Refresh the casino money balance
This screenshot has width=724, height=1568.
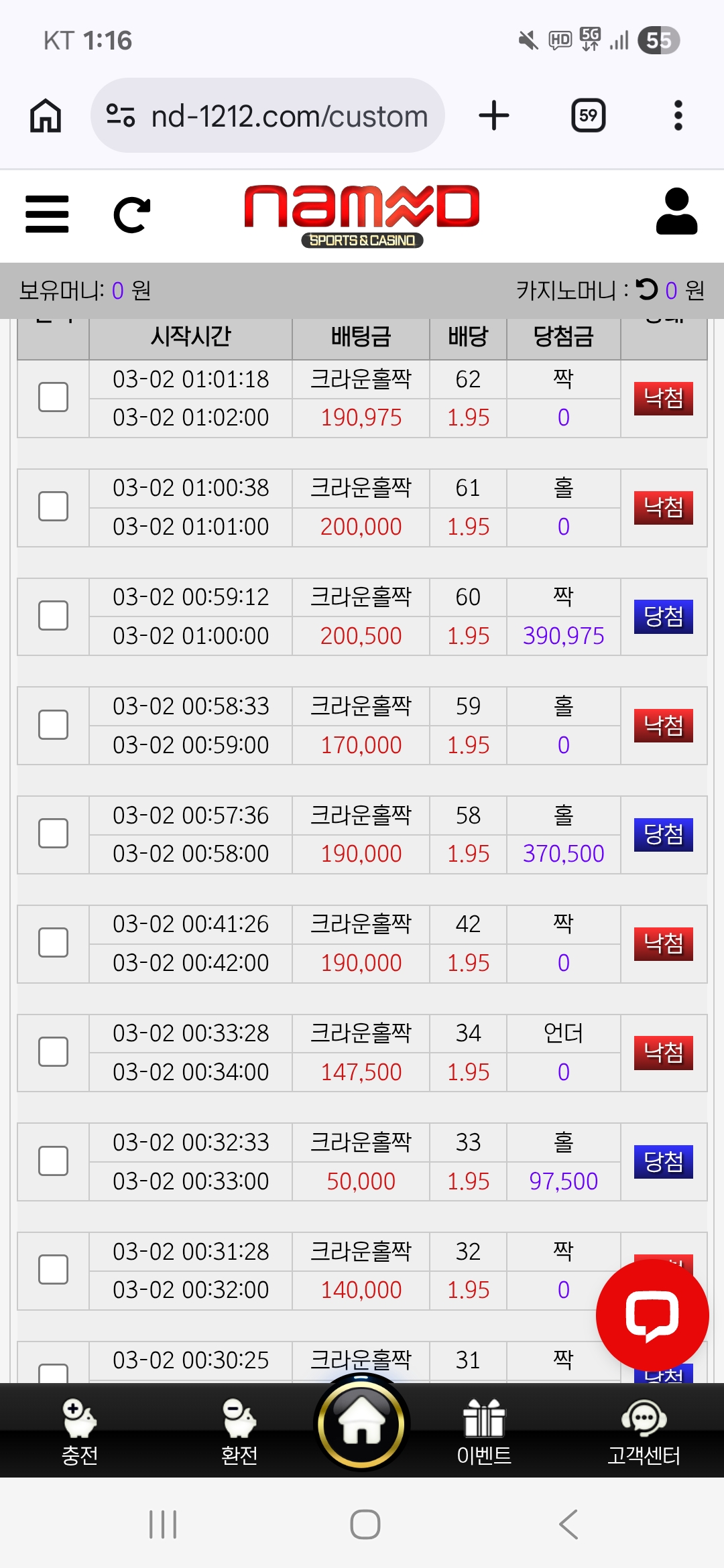[647, 289]
